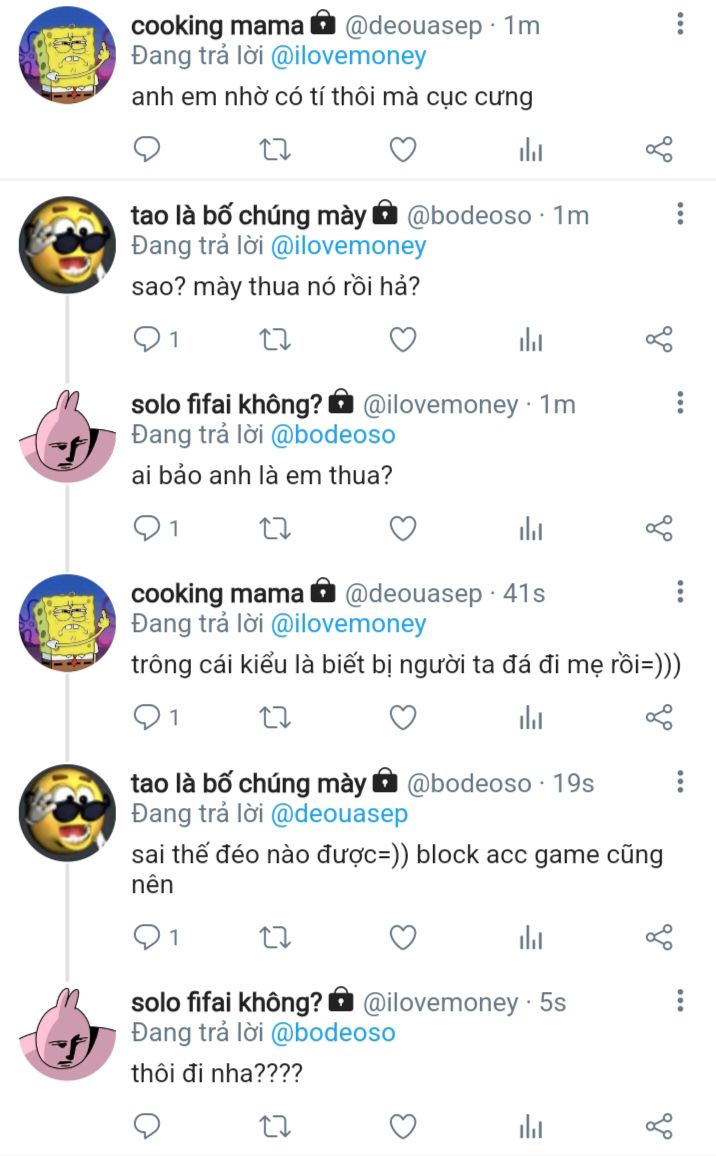Open avatar beside 'thôi đi nha????' tweet
The height and width of the screenshot is (1156, 716).
point(68,1032)
